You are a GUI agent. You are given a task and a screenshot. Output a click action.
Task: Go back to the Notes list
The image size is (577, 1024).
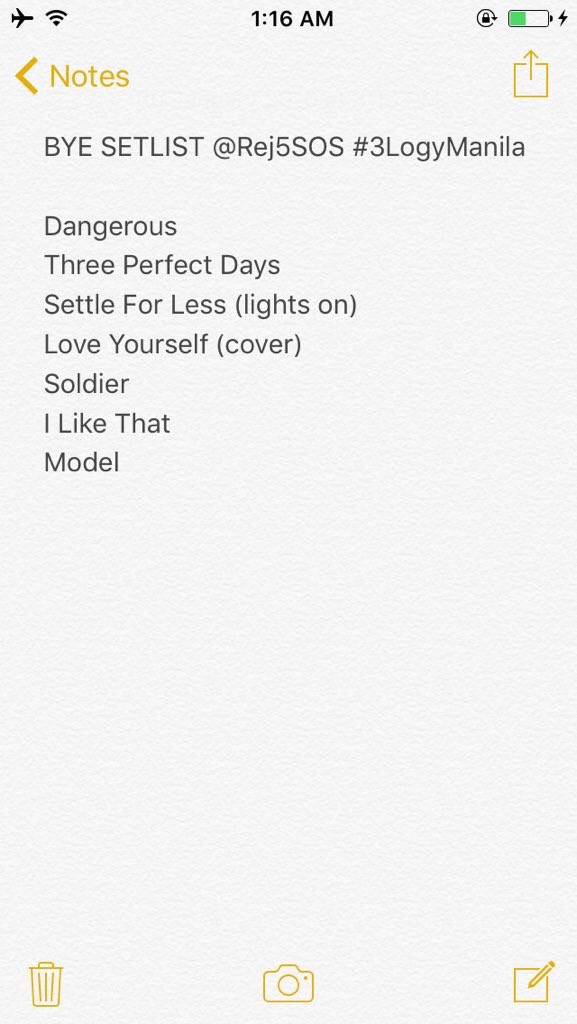pos(72,76)
